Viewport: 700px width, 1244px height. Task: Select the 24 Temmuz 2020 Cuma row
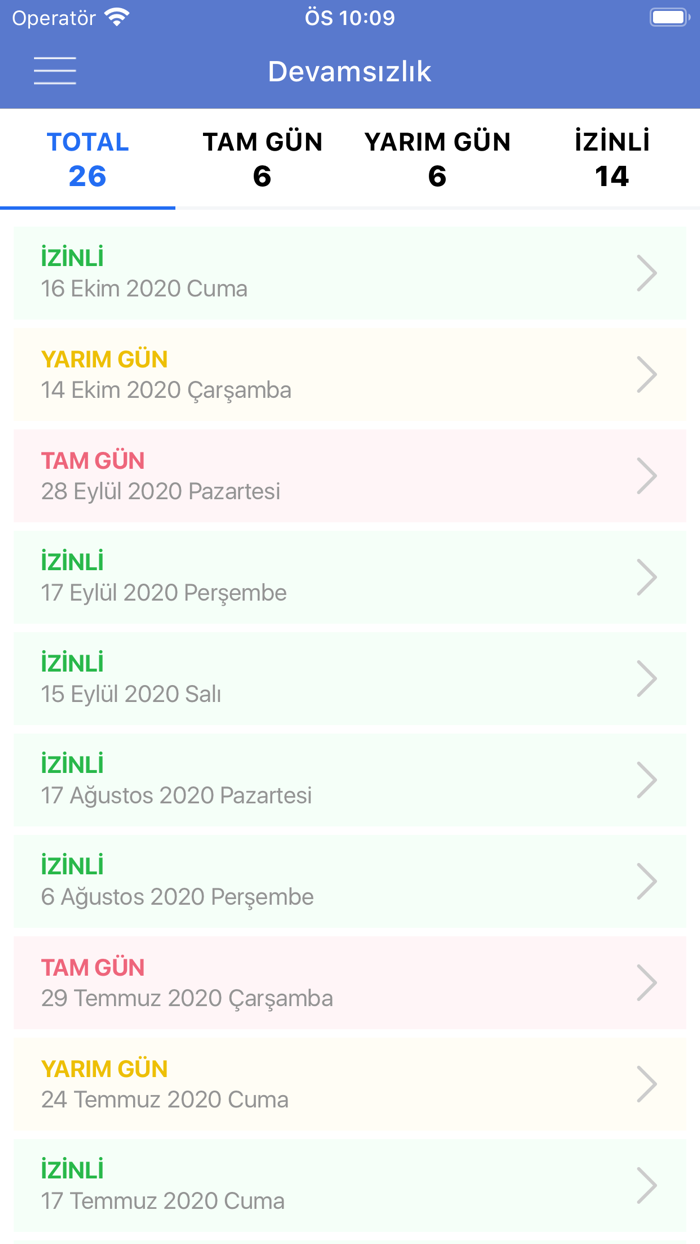(349, 1084)
